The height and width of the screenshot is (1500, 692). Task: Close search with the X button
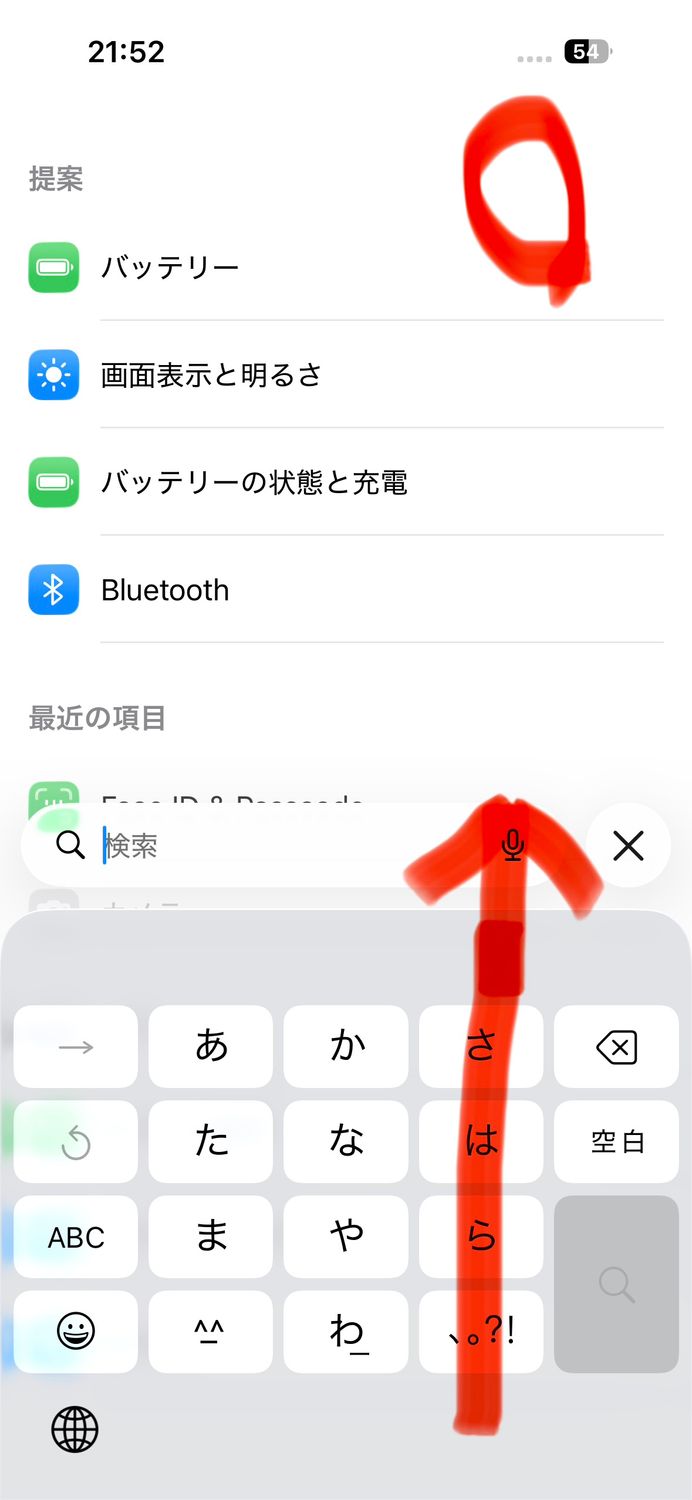coord(628,846)
